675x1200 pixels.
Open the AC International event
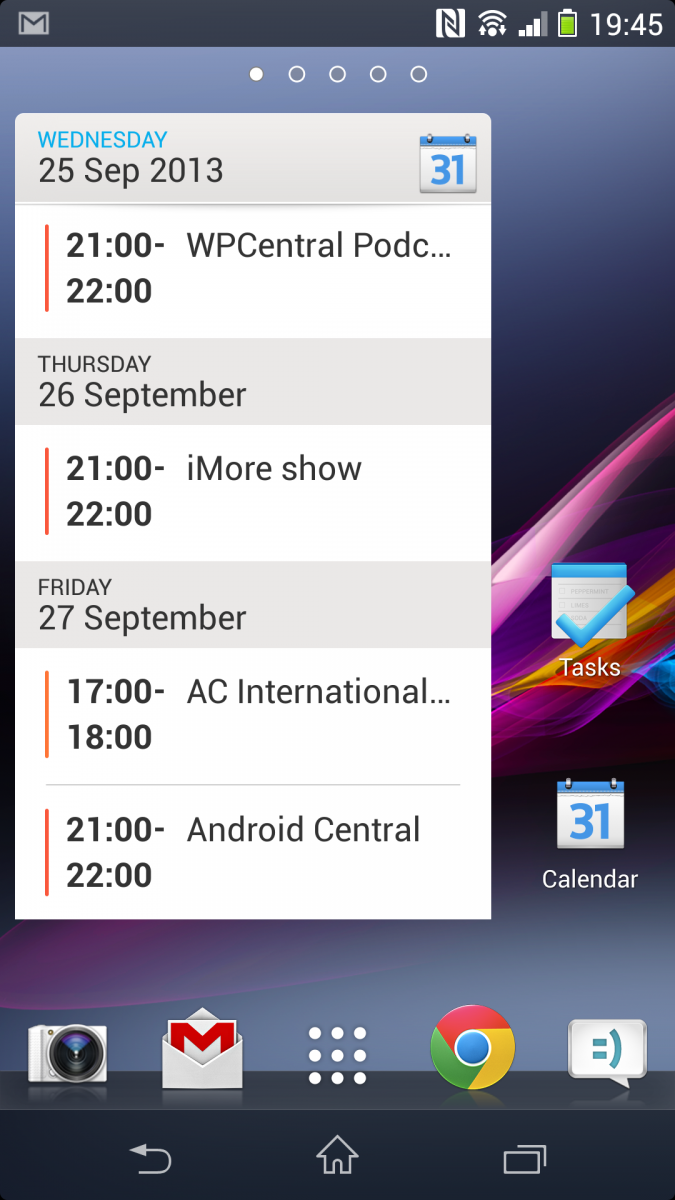coord(253,714)
